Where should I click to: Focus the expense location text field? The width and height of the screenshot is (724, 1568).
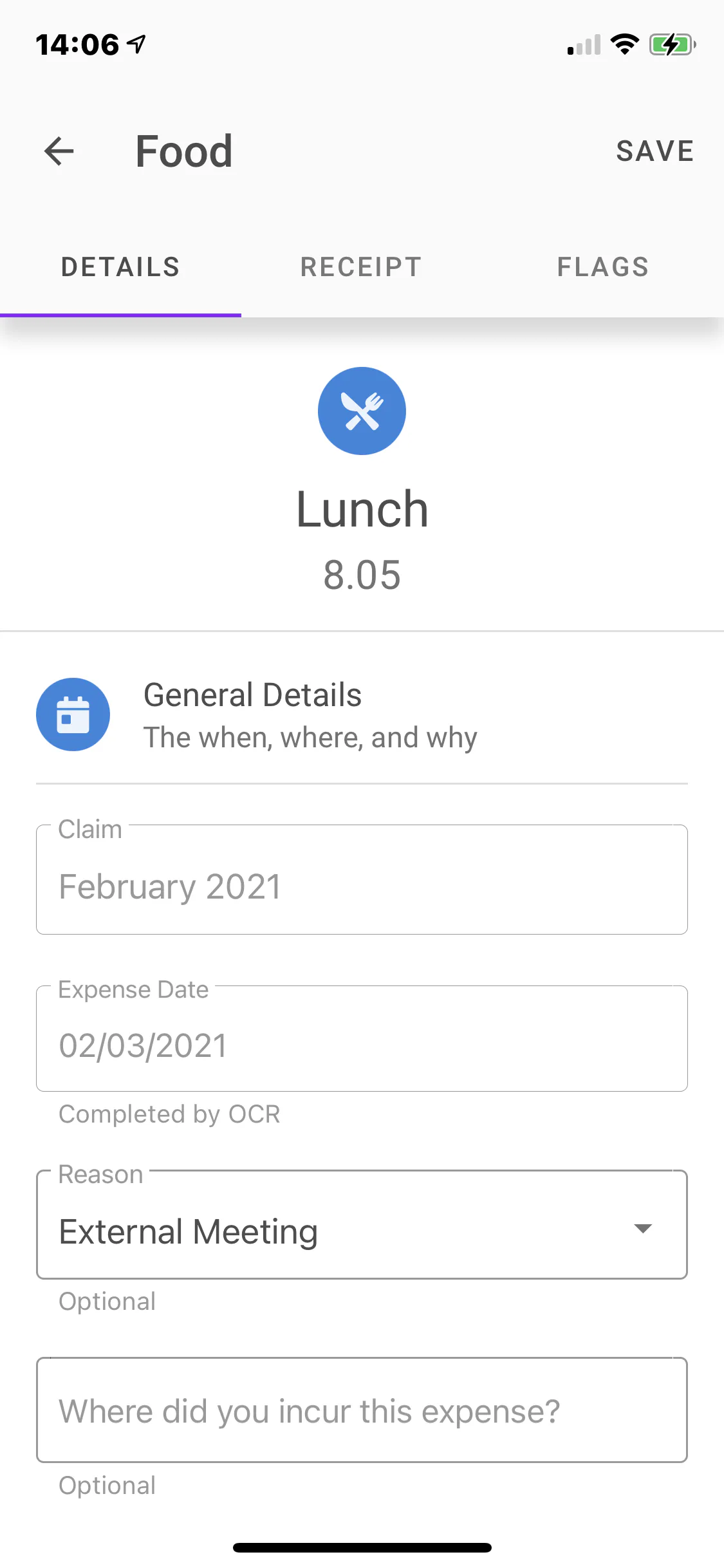pyautogui.click(x=362, y=1411)
